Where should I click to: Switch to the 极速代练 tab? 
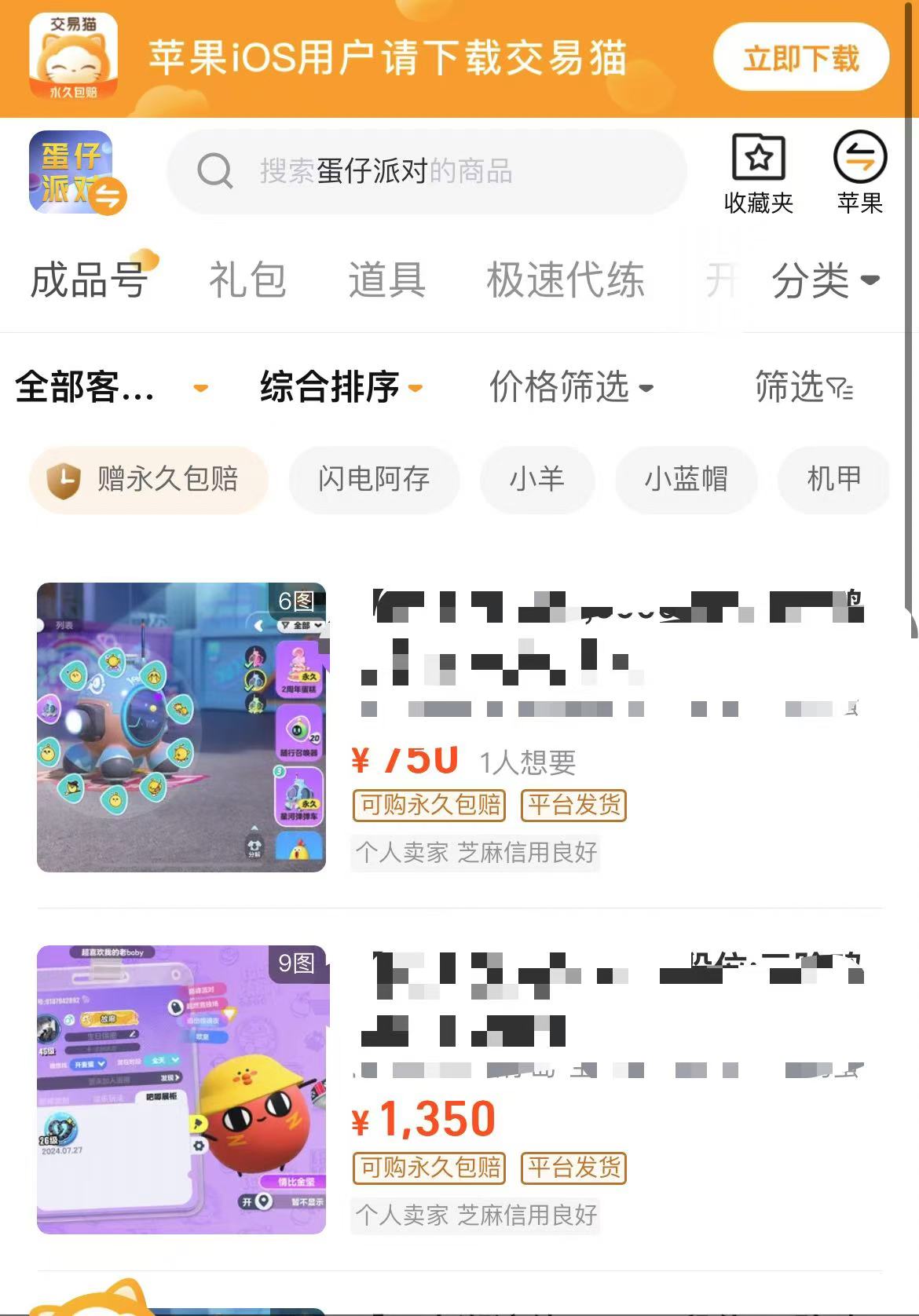(x=565, y=280)
